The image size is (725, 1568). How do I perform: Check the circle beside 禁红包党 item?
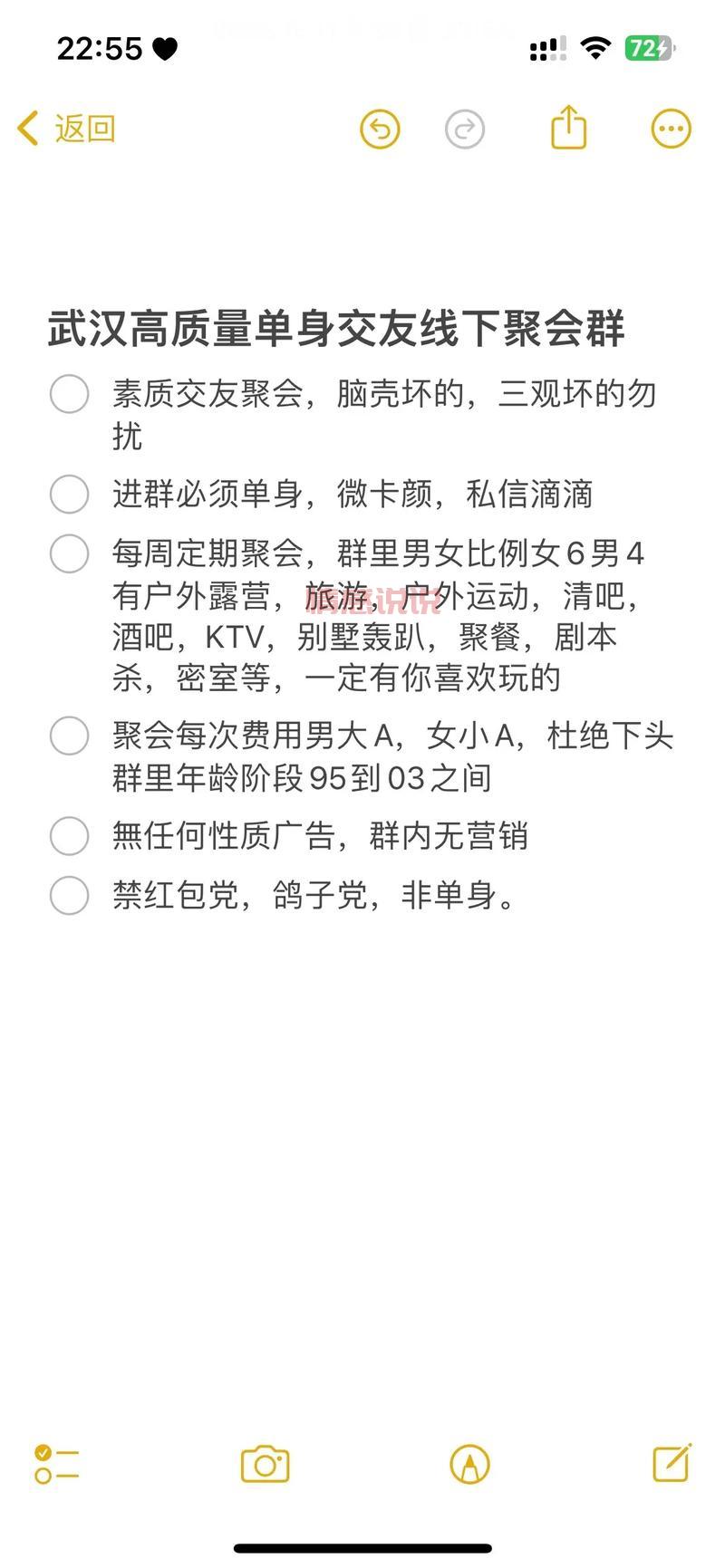click(x=69, y=896)
